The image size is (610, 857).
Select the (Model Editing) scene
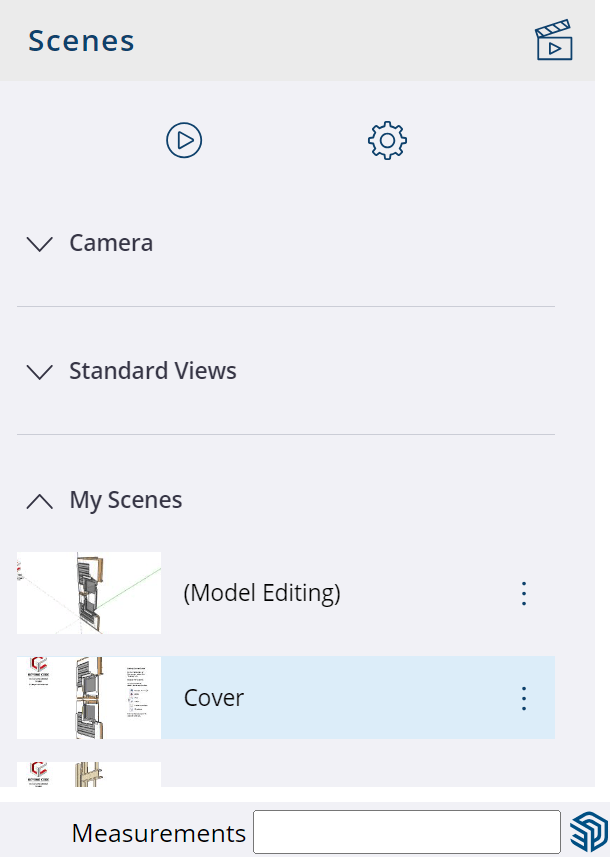262,593
